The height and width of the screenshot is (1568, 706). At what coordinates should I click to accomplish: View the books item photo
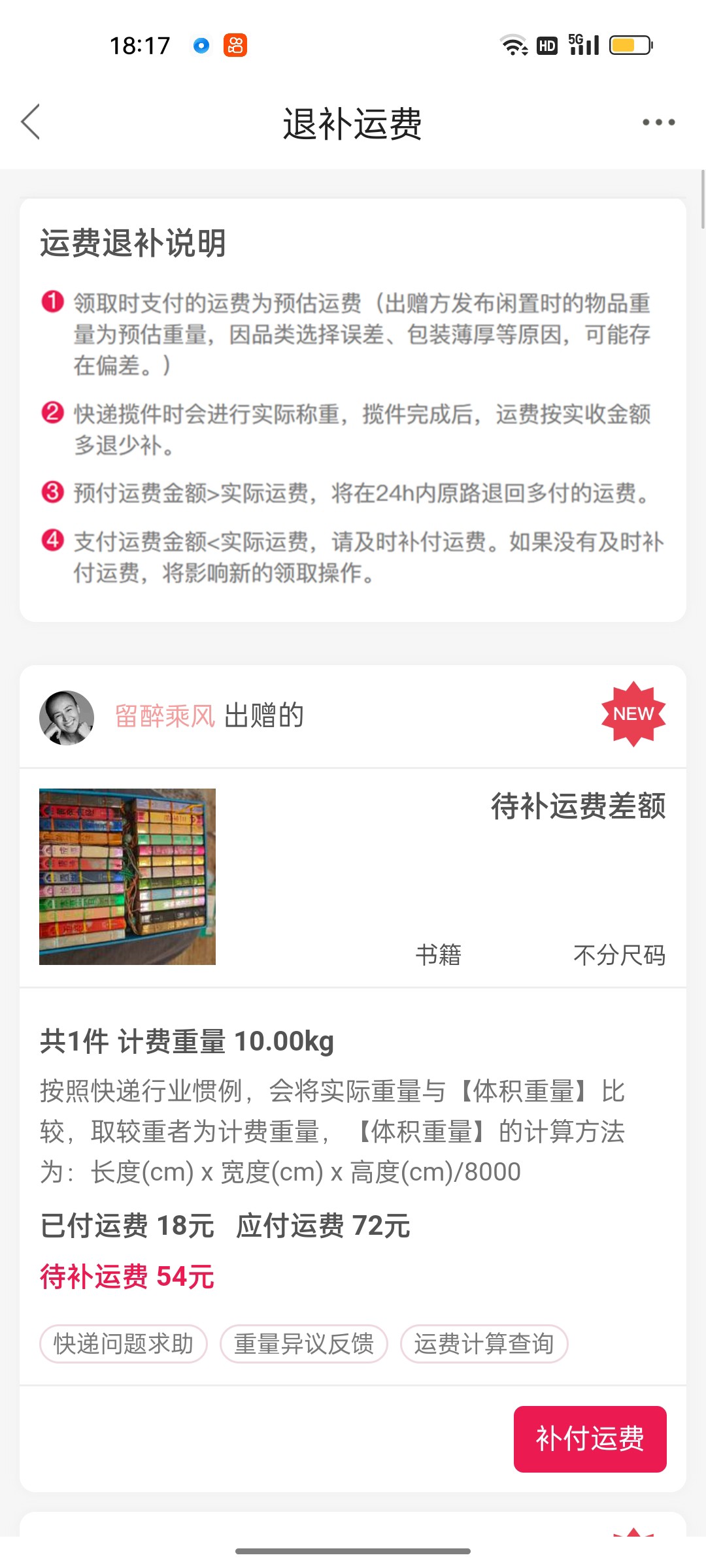pos(127,876)
